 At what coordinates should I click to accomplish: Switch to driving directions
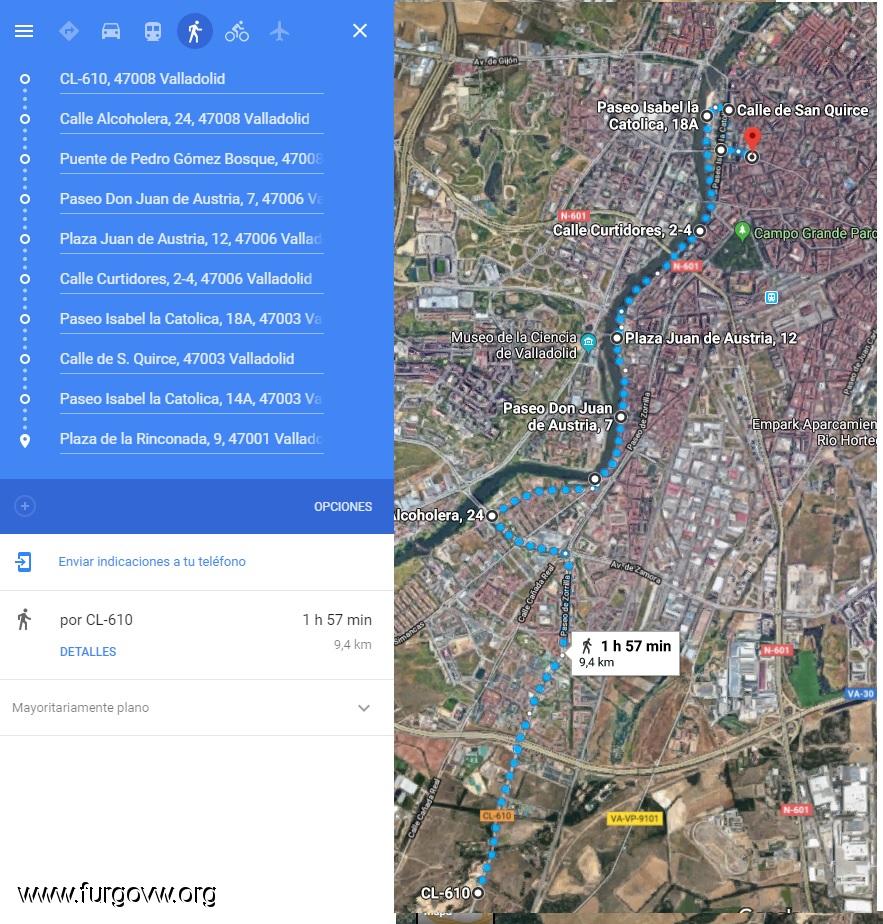[111, 31]
